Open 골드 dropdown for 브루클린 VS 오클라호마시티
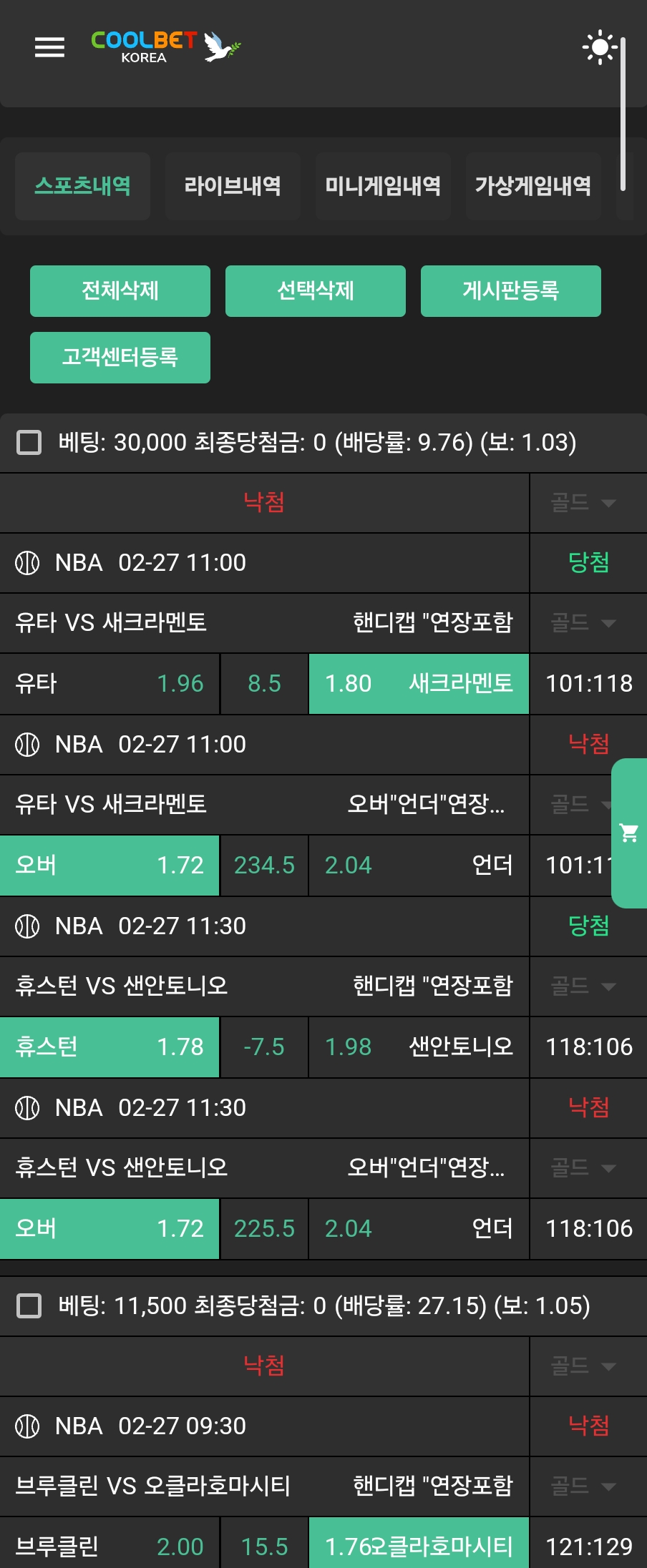Viewport: 647px width, 1568px height. tap(583, 1486)
